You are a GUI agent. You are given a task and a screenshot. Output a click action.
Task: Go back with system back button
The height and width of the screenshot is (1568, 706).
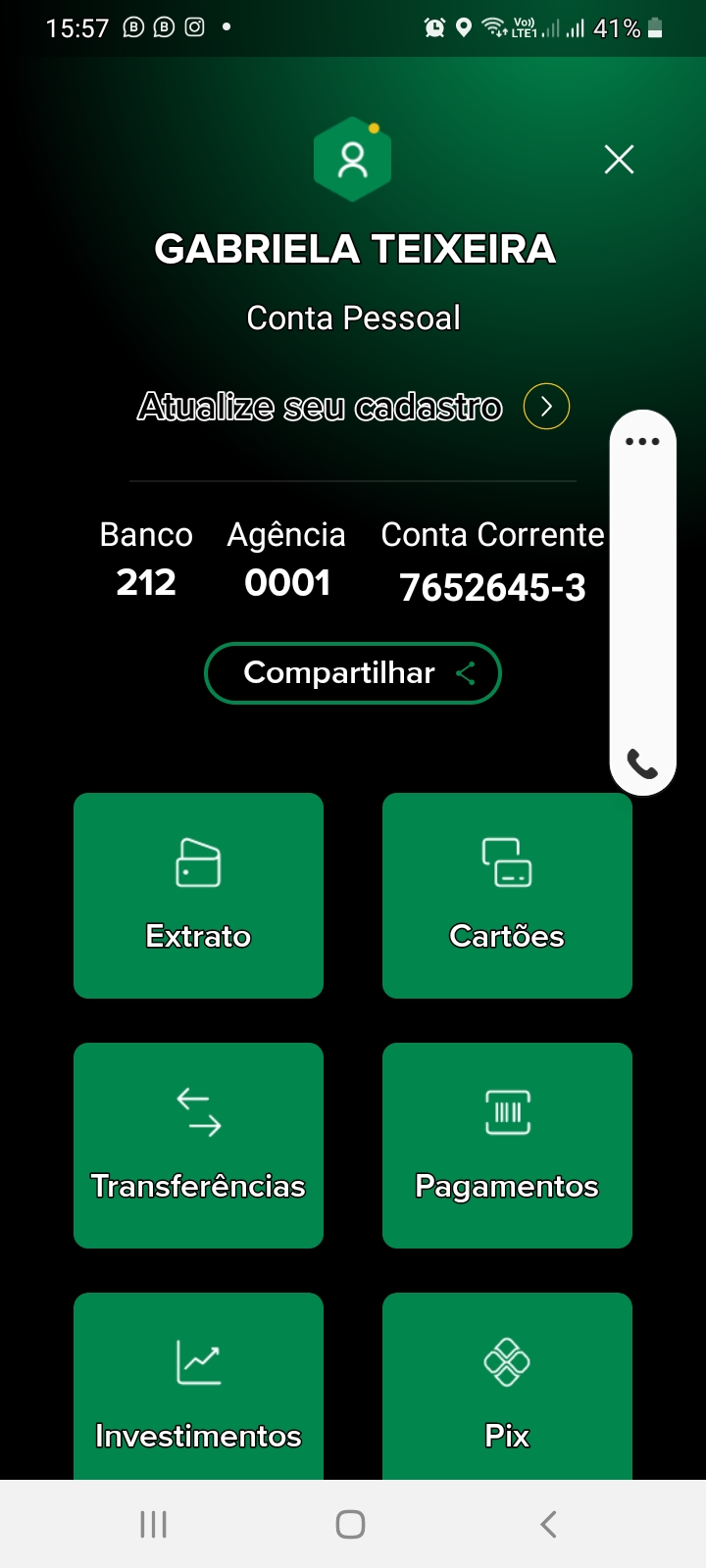click(x=548, y=1524)
